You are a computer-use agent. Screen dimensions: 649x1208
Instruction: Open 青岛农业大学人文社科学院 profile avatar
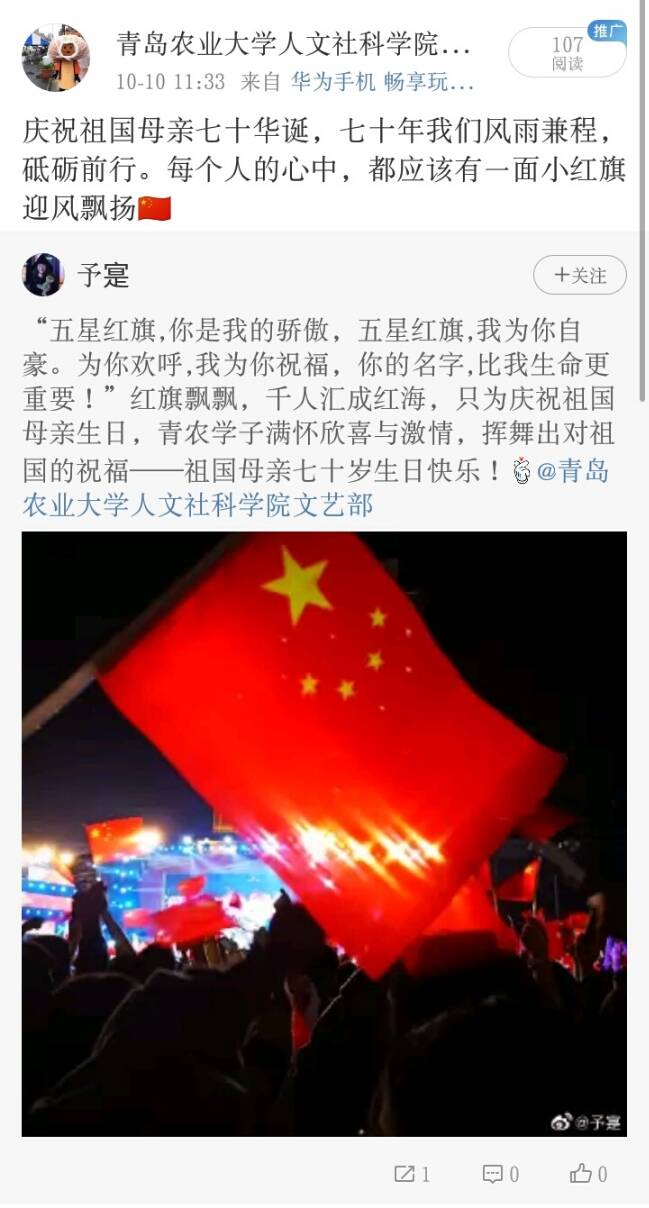55,58
